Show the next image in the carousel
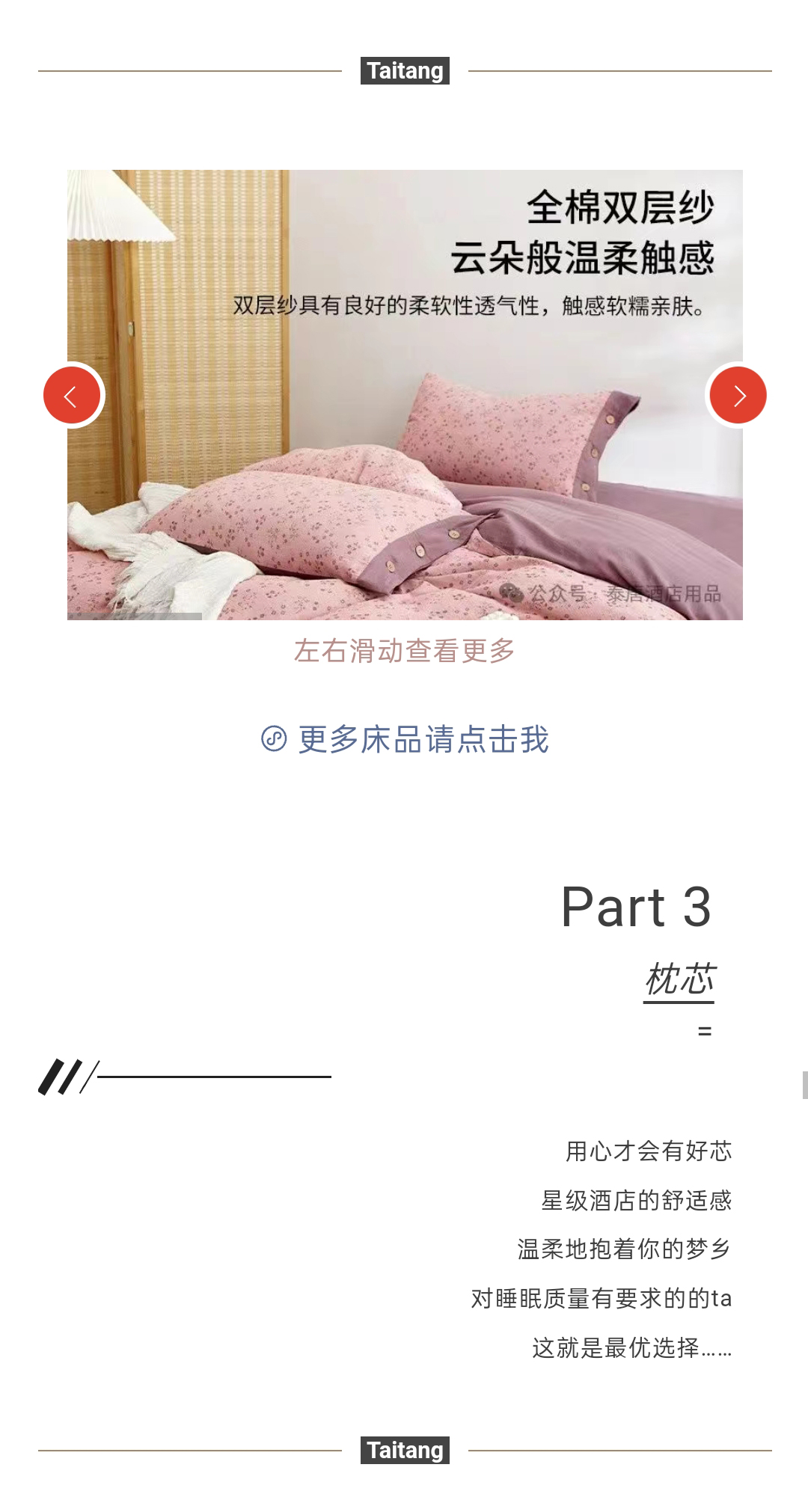 [x=738, y=395]
